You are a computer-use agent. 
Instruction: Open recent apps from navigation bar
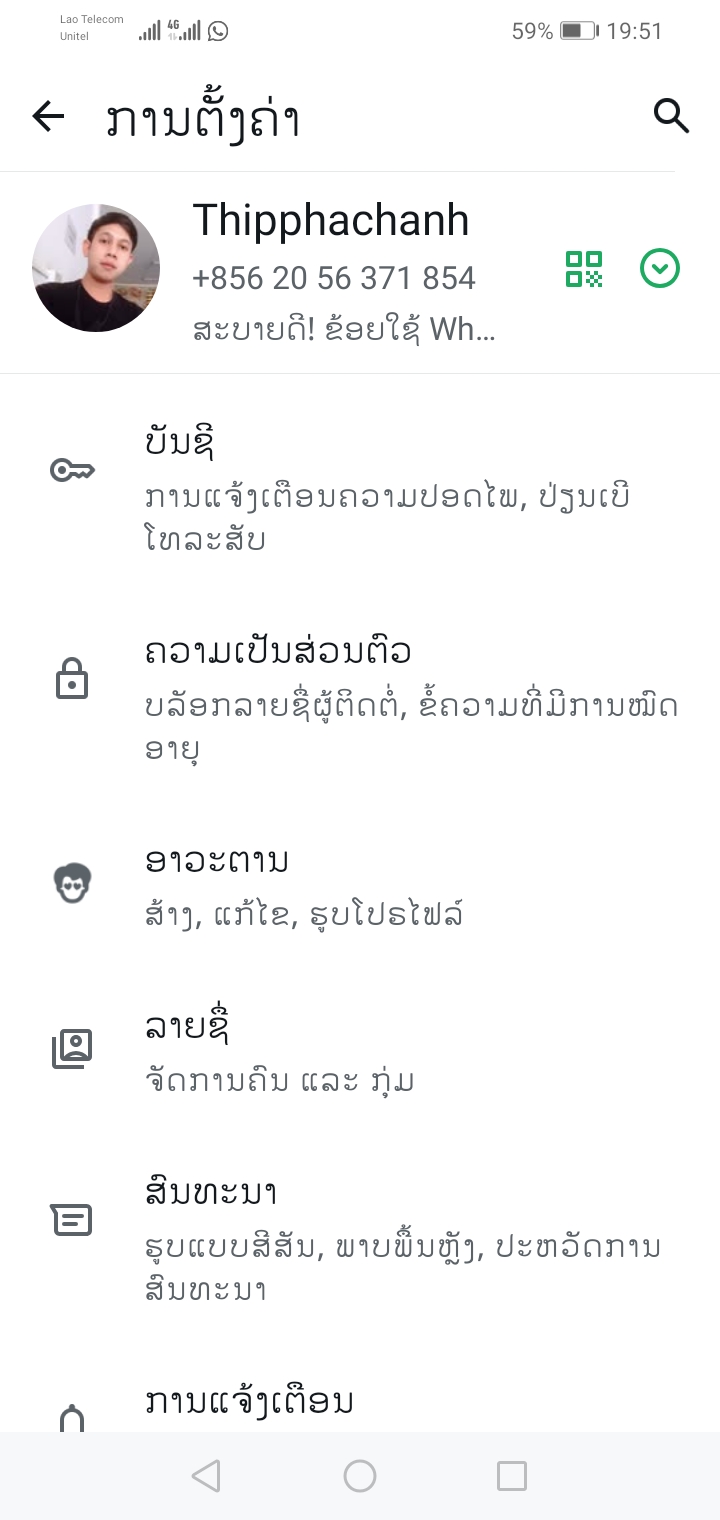click(x=512, y=1476)
